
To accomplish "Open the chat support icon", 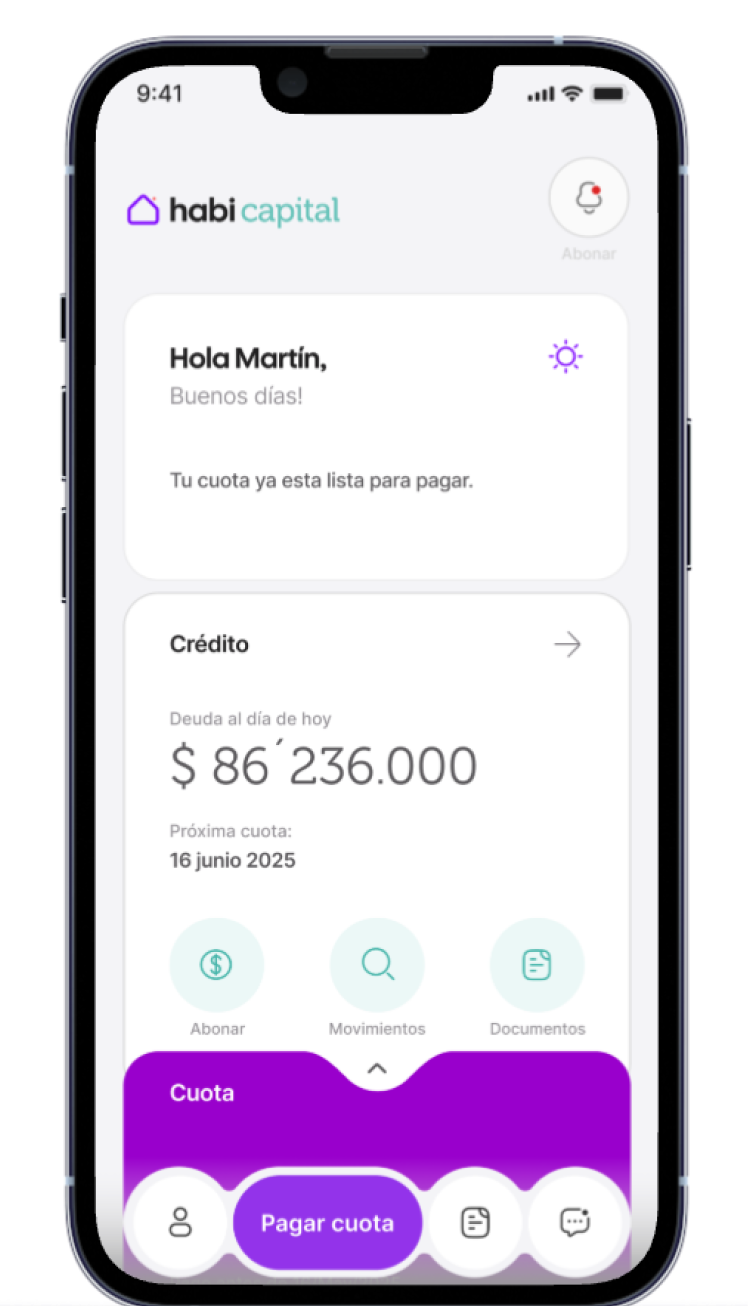I will pyautogui.click(x=574, y=1222).
